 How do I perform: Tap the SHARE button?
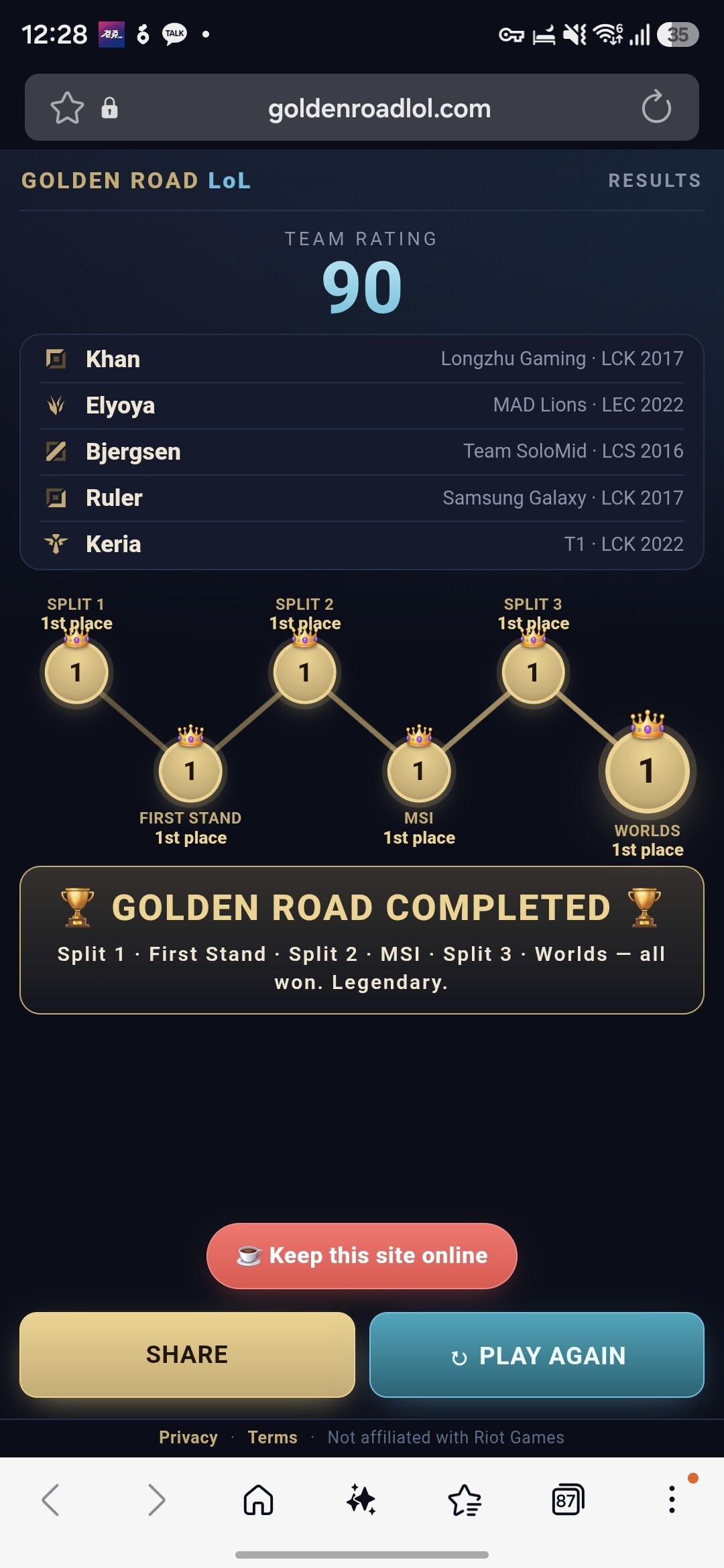(x=187, y=1354)
